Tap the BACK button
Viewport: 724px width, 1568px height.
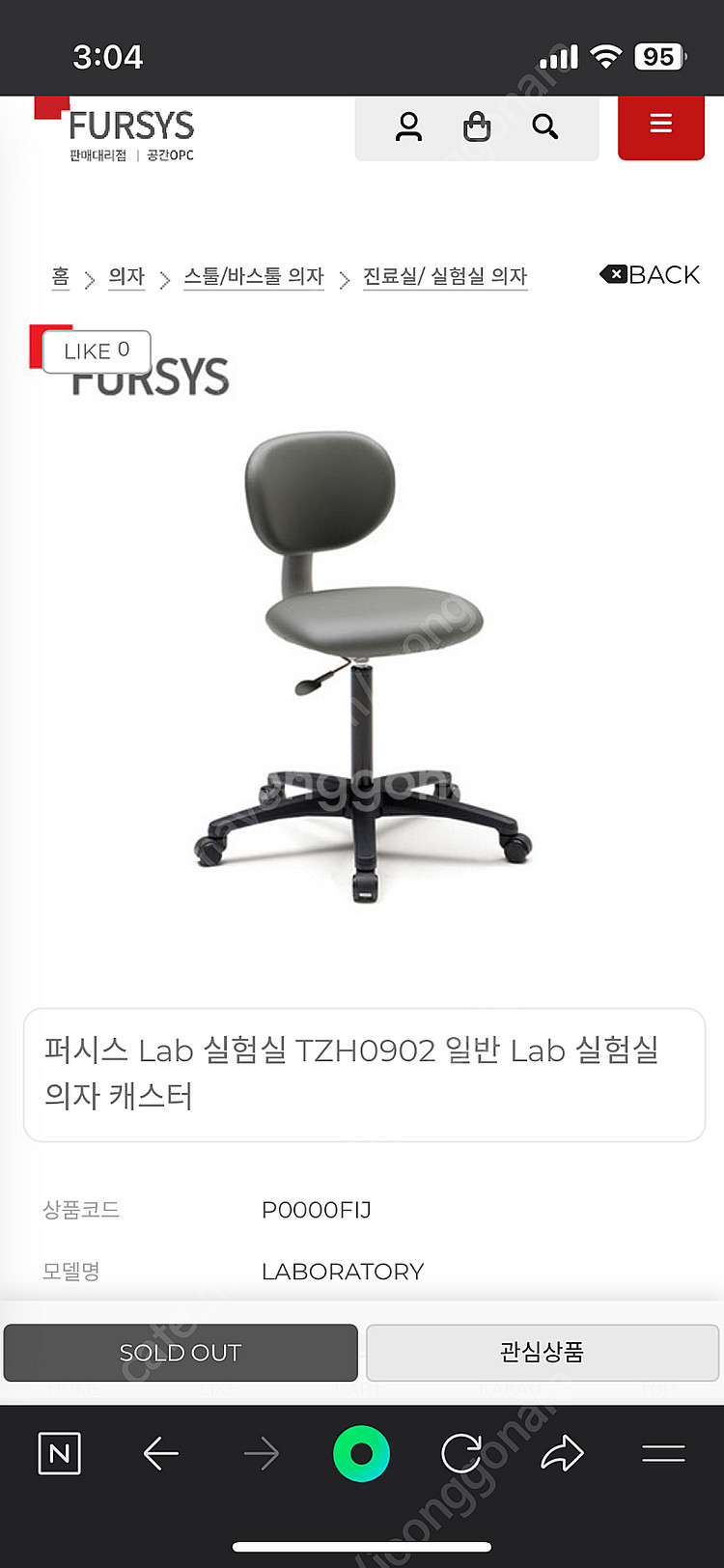(650, 275)
